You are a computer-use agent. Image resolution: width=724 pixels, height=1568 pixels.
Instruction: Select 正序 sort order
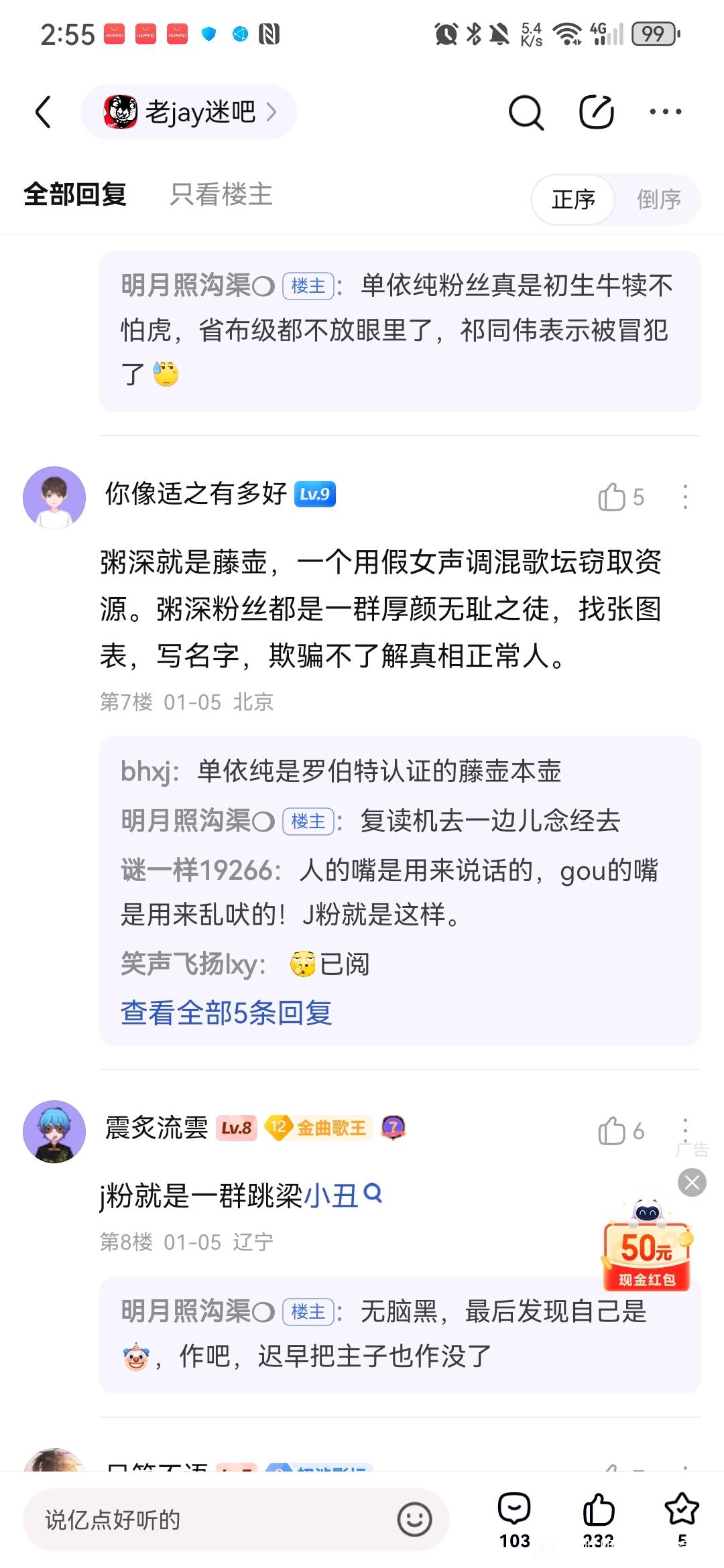point(573,199)
